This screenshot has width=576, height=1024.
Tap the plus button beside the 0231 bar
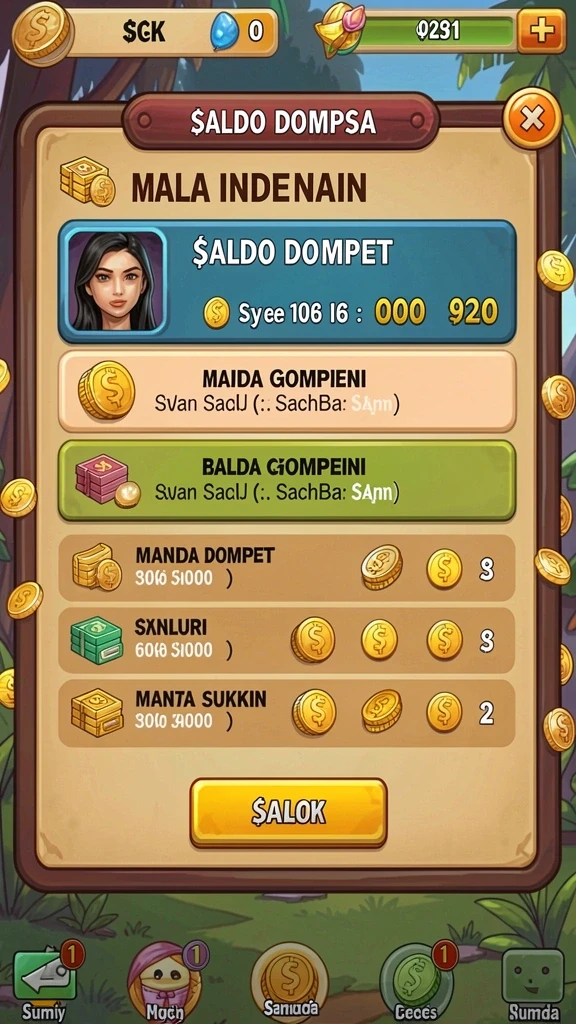(x=541, y=31)
